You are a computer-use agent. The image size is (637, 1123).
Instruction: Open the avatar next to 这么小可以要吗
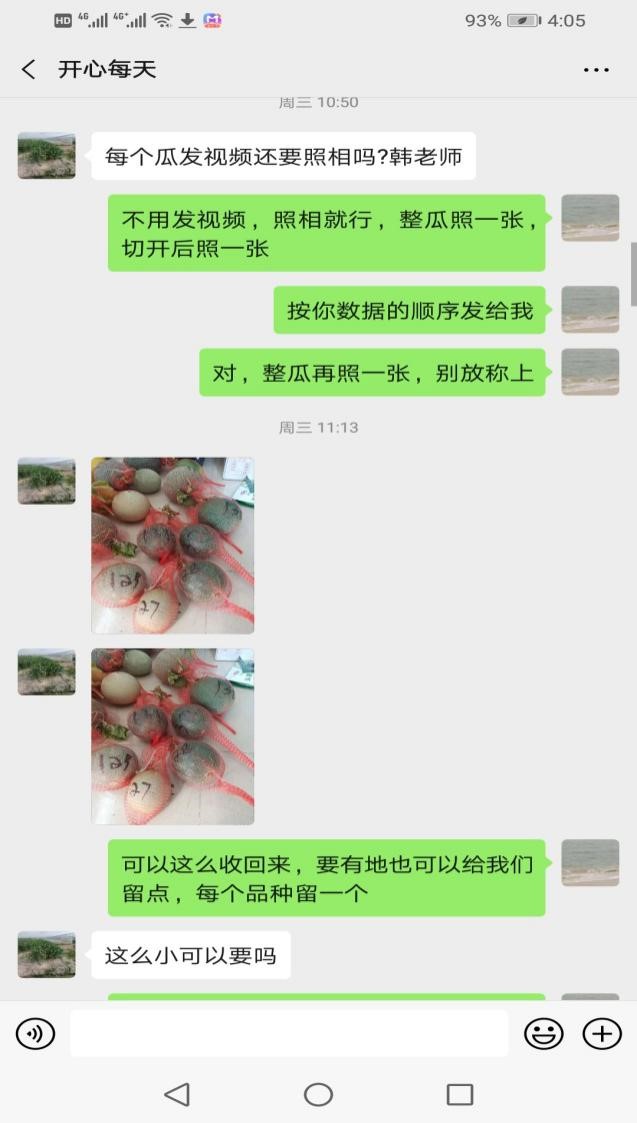pos(47,954)
